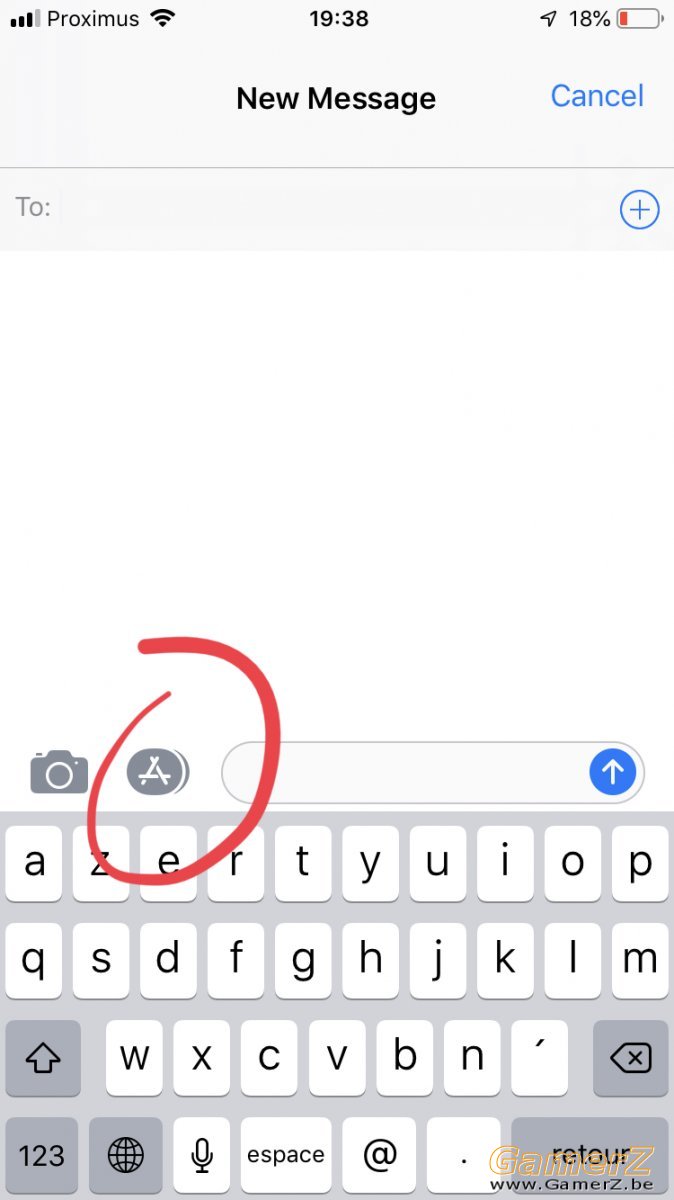Open the iMessage App Store drawer
674x1200 pixels.
point(156,772)
